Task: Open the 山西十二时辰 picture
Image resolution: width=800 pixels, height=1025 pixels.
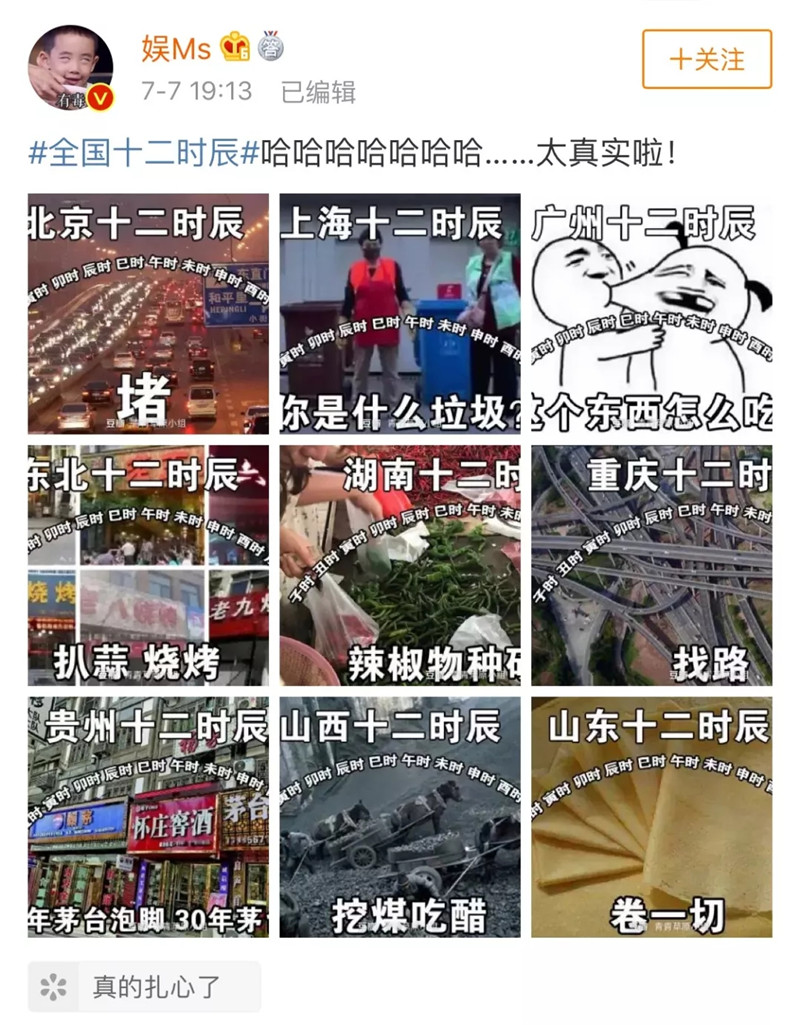Action: click(400, 817)
